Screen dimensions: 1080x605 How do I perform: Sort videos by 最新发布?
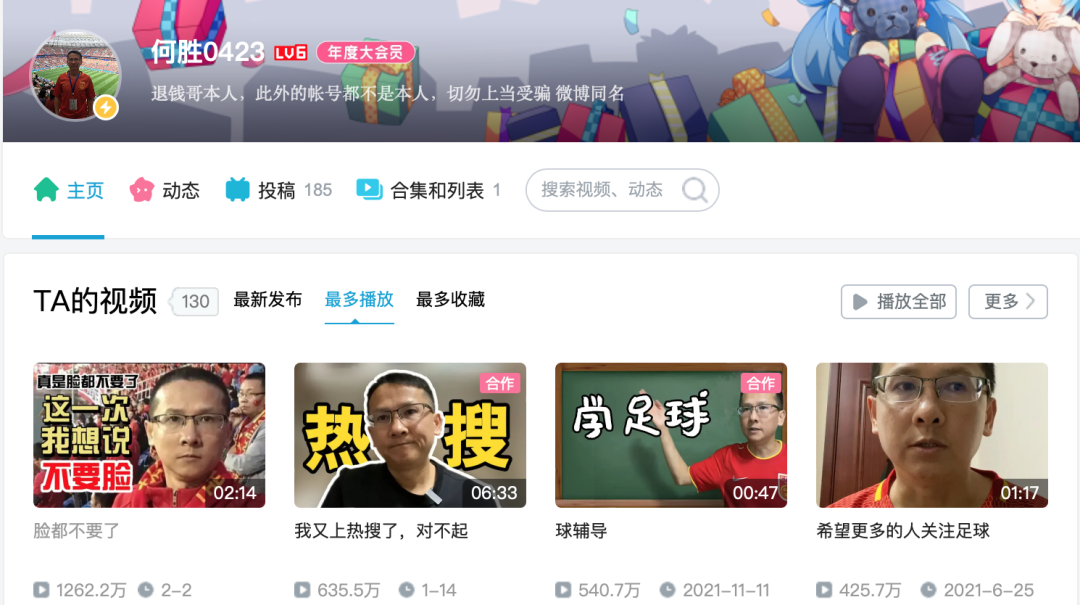click(267, 299)
